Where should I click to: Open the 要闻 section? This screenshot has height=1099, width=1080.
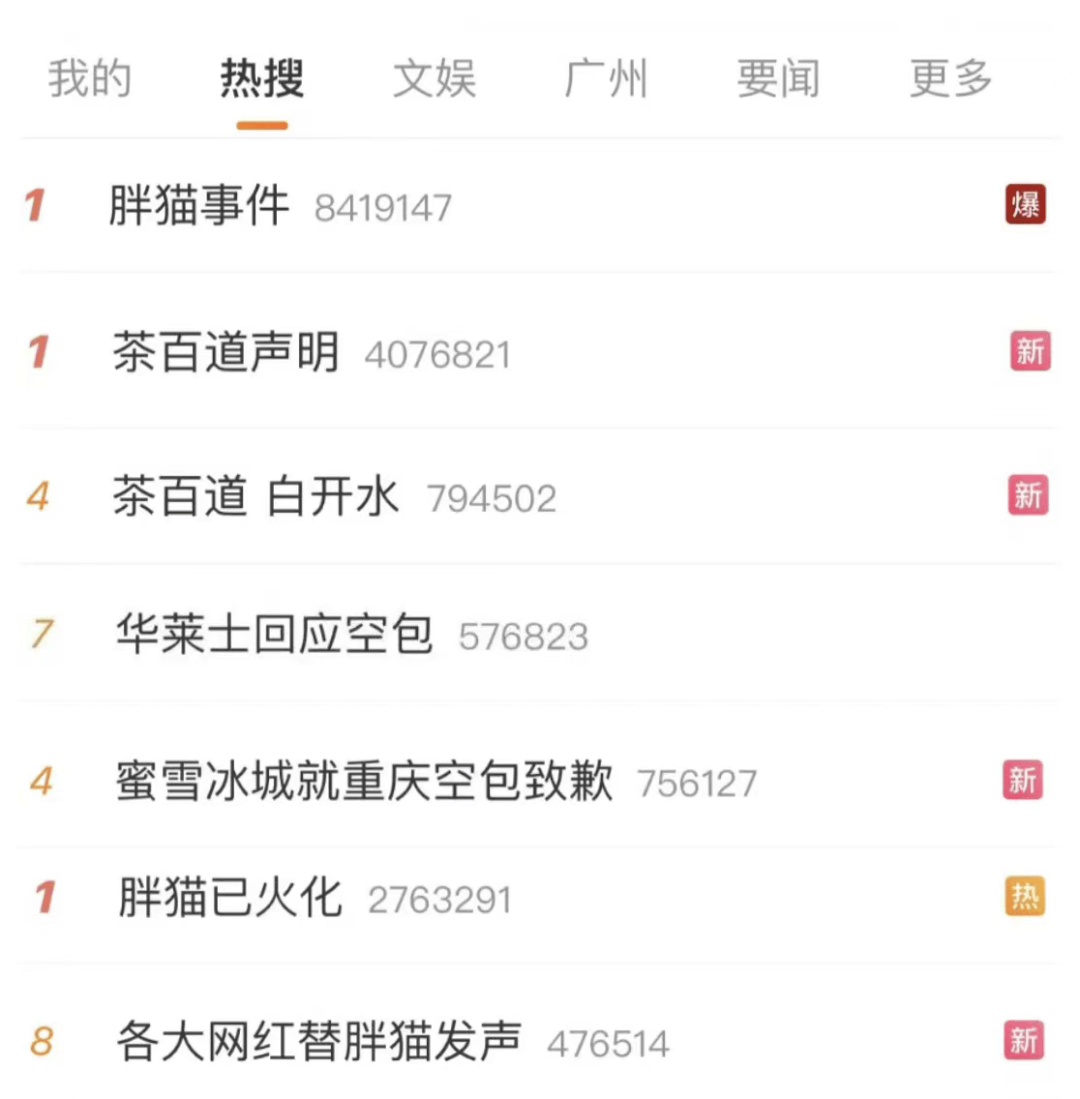pos(779,80)
